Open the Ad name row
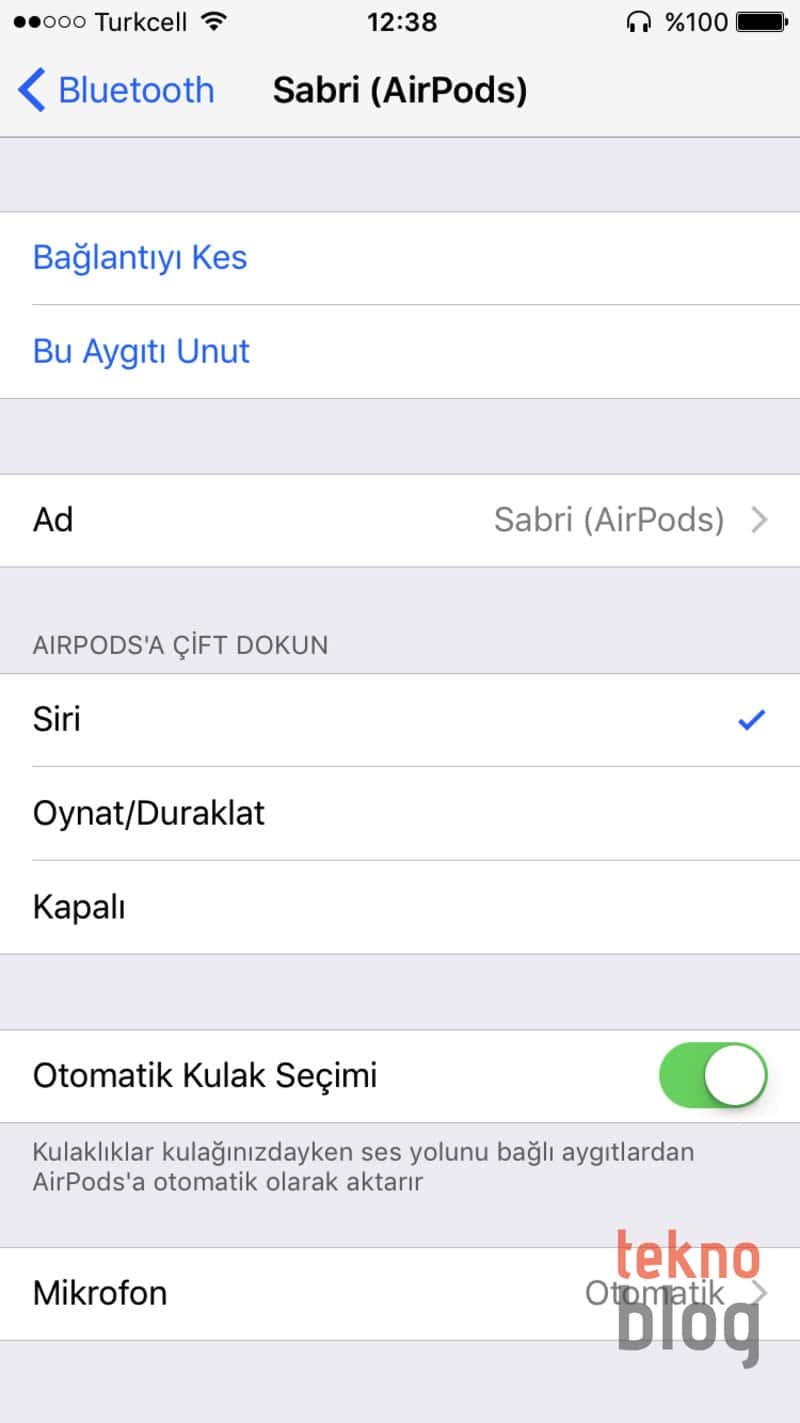Image resolution: width=800 pixels, height=1423 pixels. pos(400,520)
